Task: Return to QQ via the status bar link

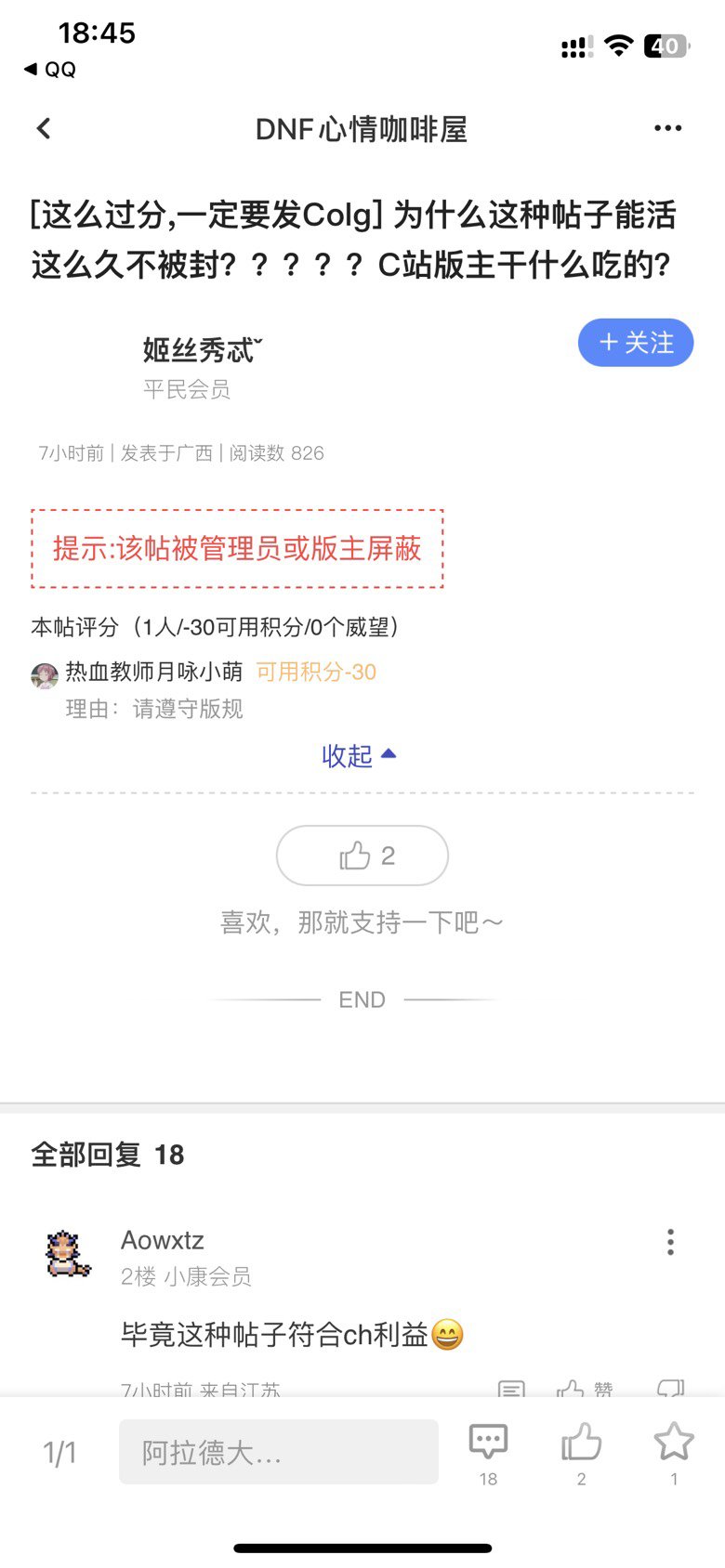Action: click(x=50, y=70)
